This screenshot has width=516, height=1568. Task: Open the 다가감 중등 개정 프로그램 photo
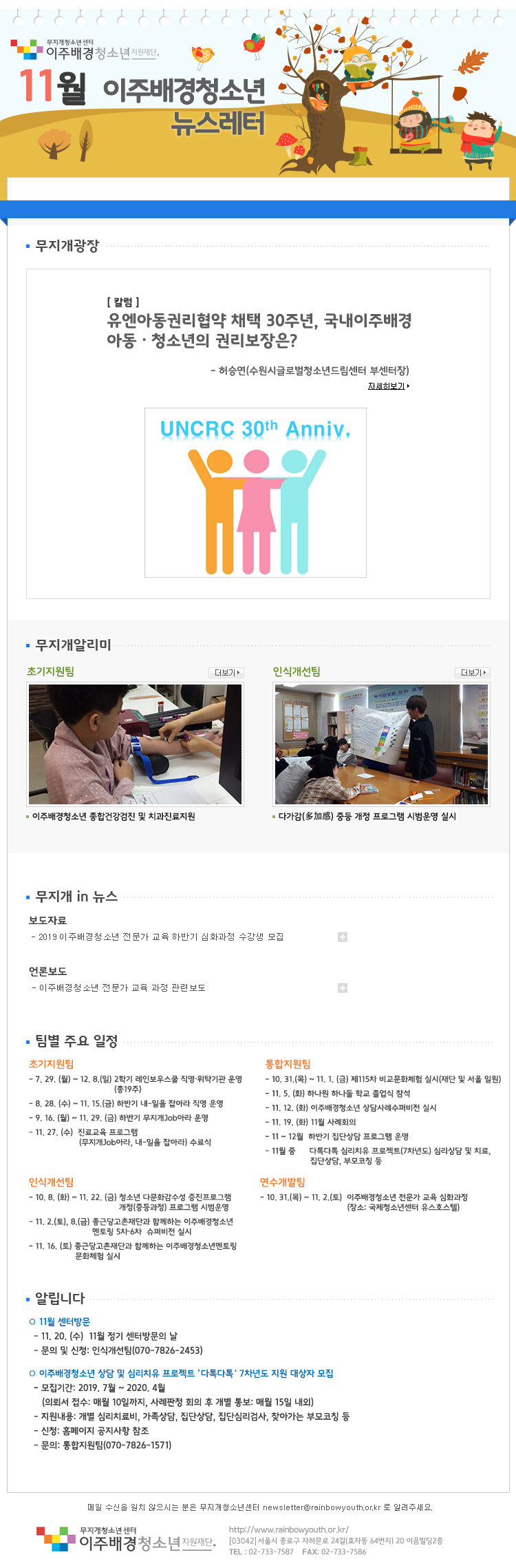[x=381, y=744]
